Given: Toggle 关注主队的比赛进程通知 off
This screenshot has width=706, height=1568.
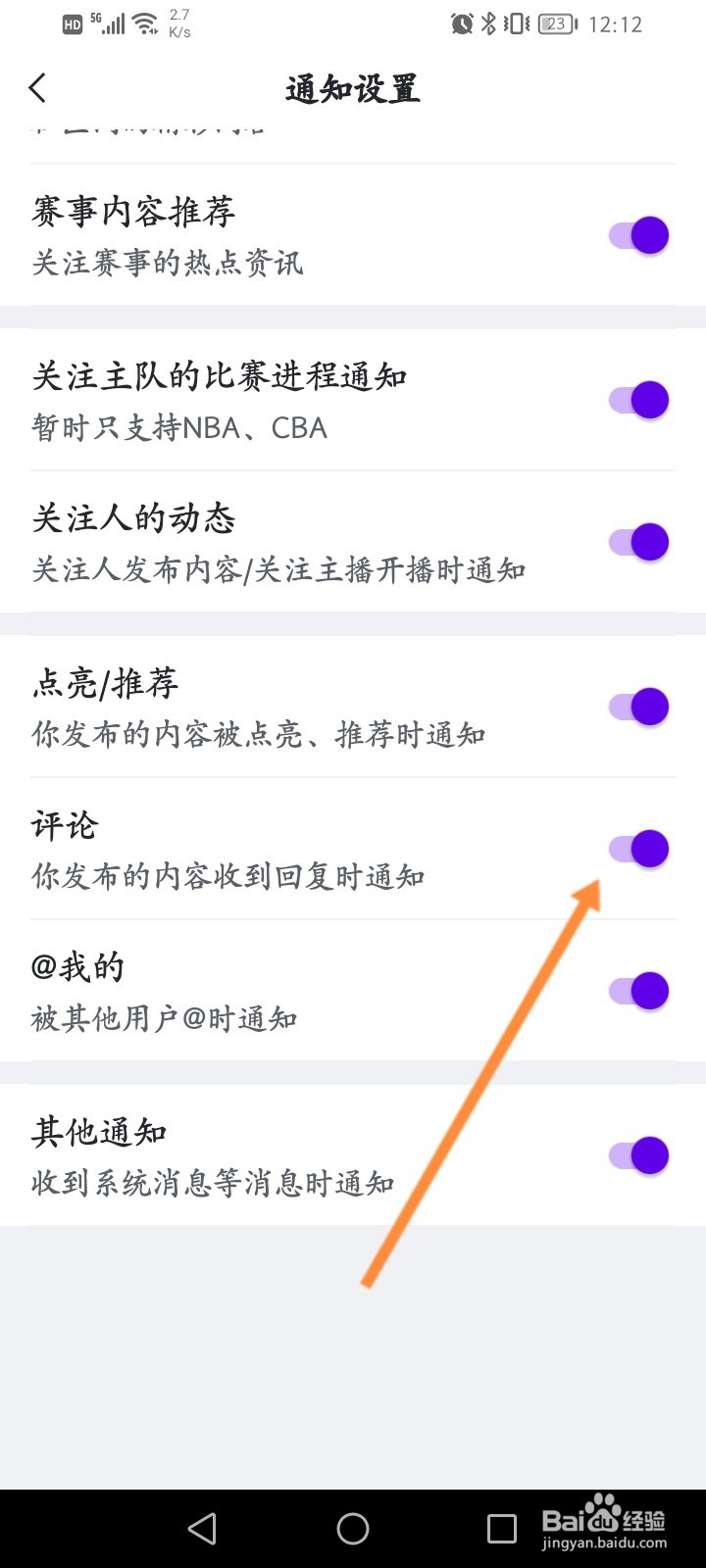Looking at the screenshot, I should coord(638,400).
